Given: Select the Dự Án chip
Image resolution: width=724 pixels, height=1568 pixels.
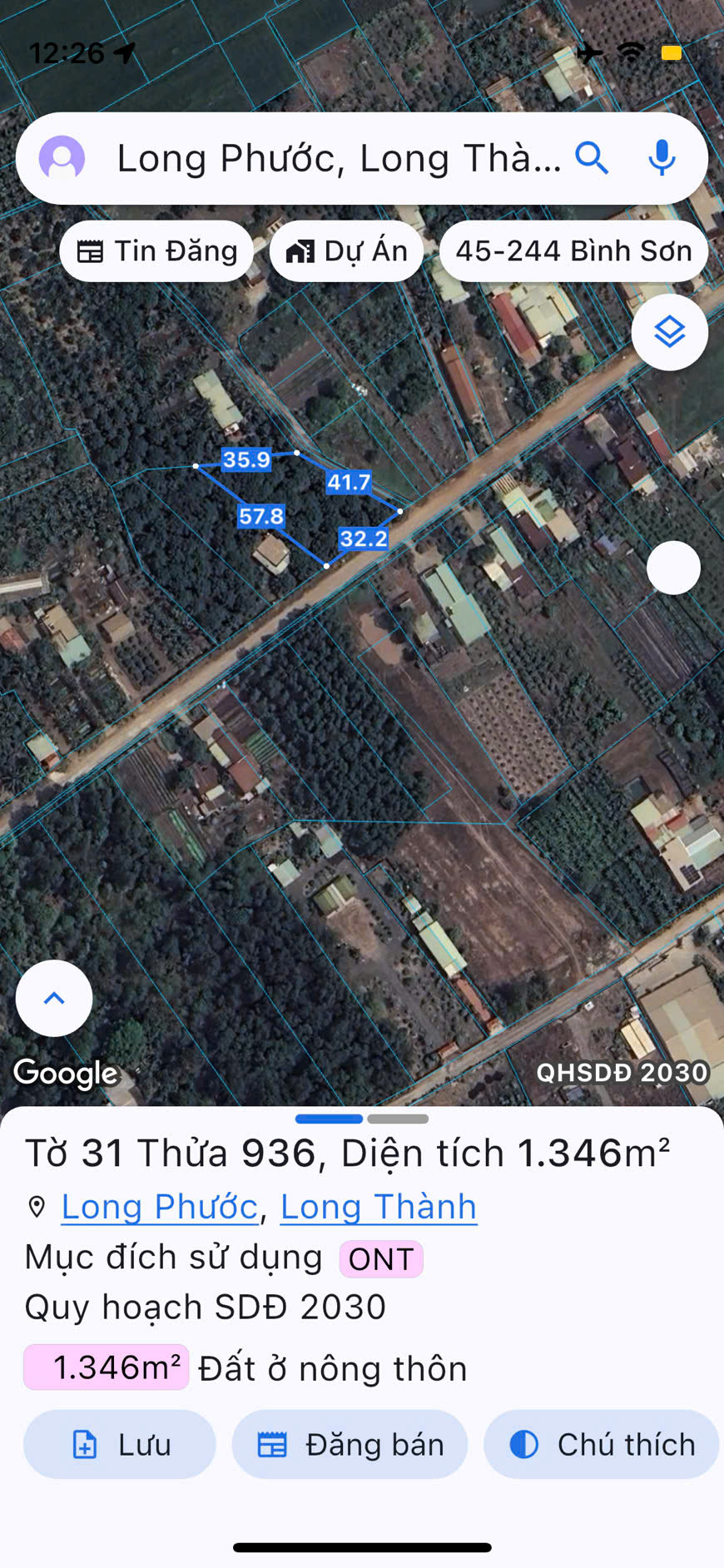Looking at the screenshot, I should coord(346,251).
